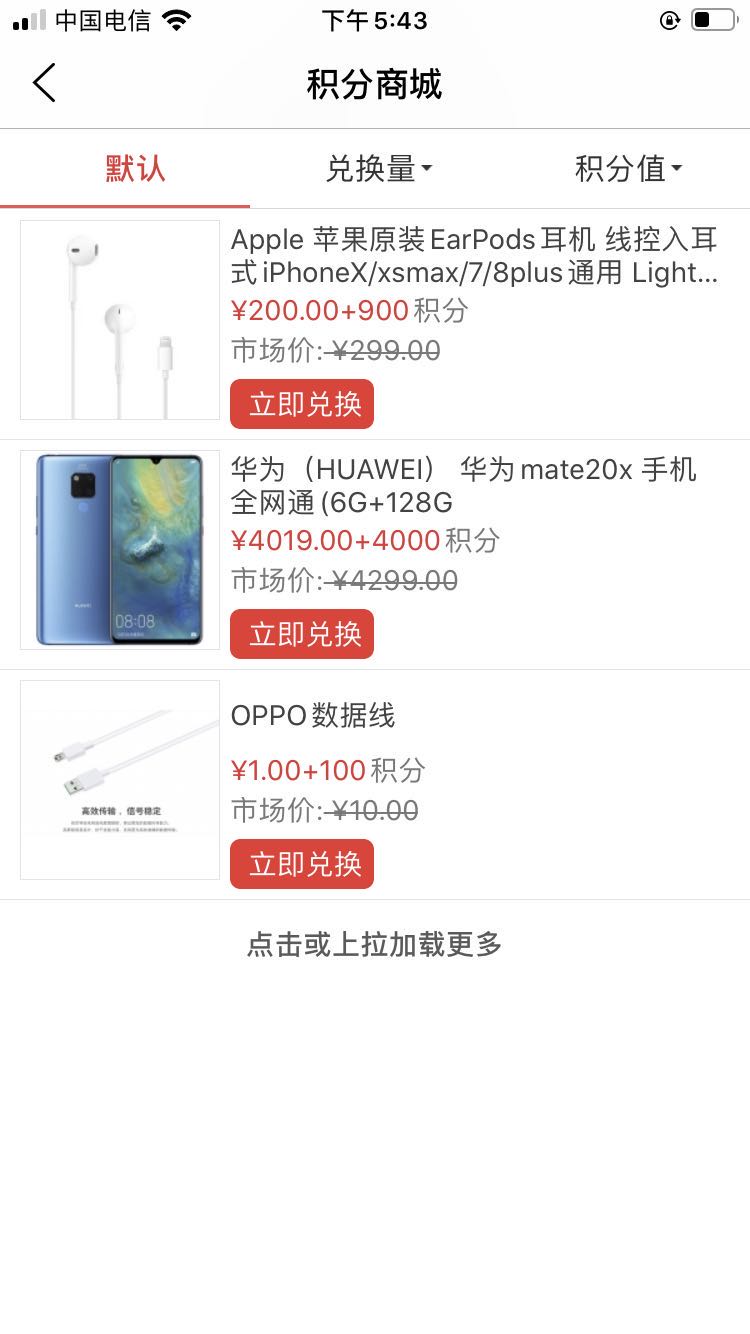Screen dimensions: 750x1334
Task: Tap 点击或上拉加载更多 to load more
Action: click(x=374, y=945)
